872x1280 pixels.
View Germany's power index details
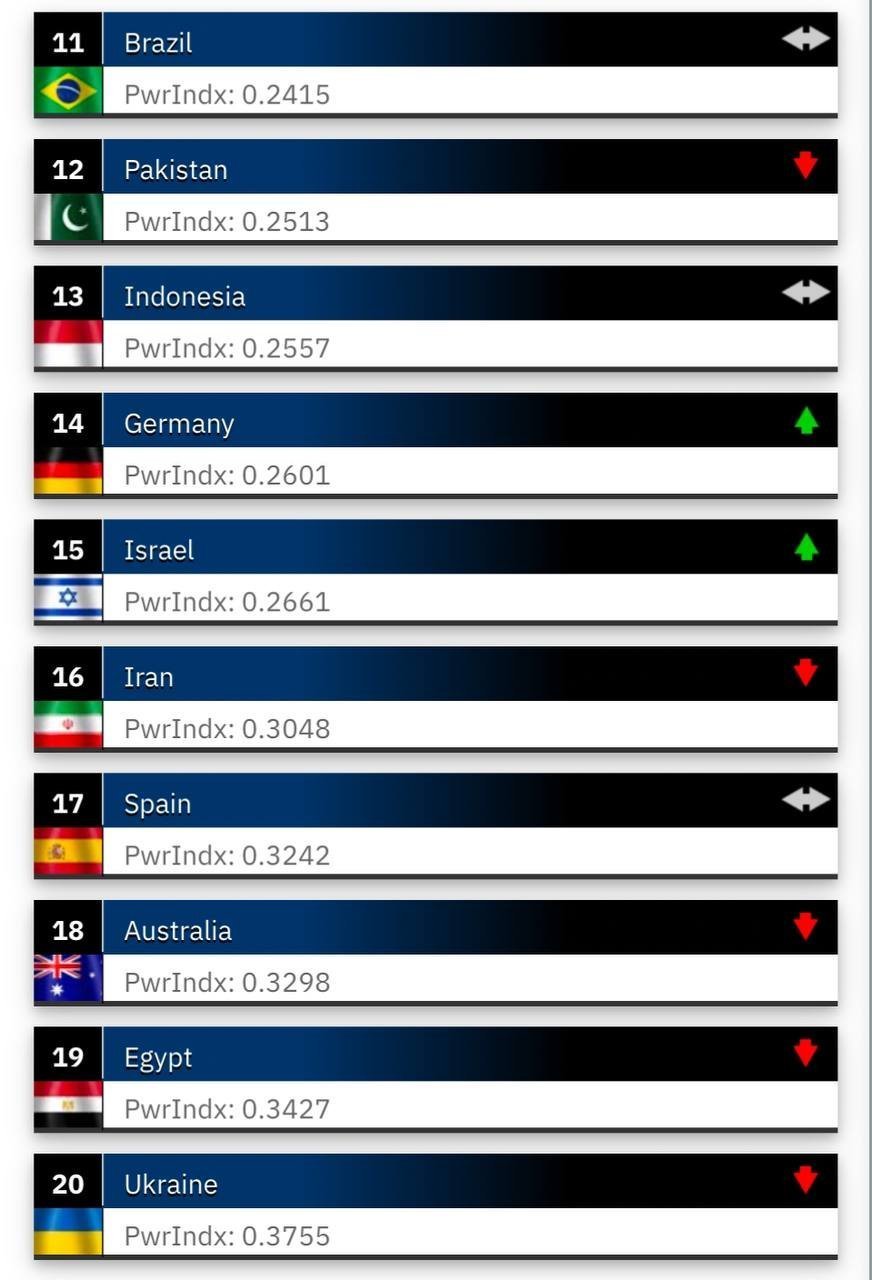[x=226, y=475]
